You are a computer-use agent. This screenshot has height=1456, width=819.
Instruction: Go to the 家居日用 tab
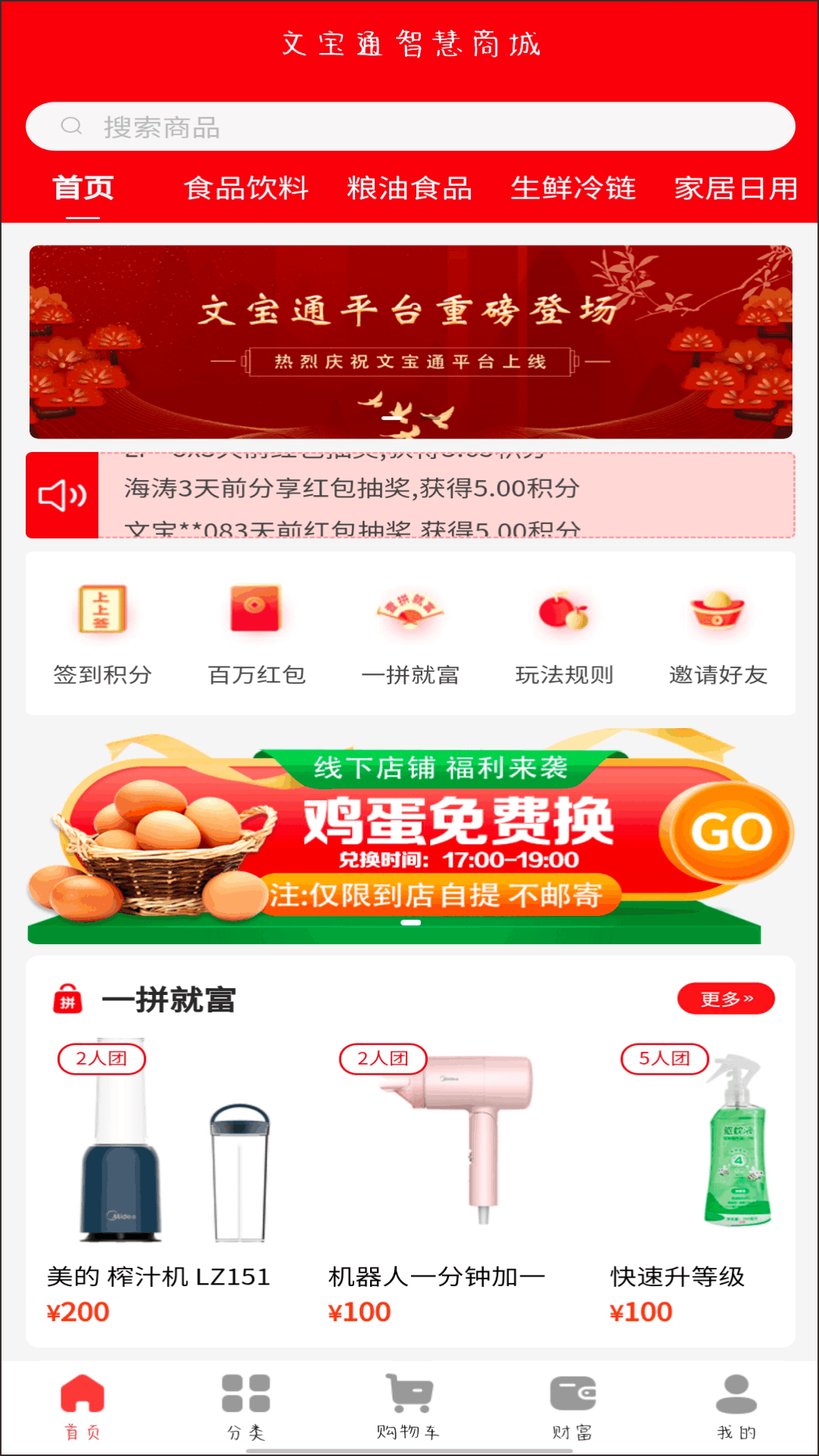[736, 188]
